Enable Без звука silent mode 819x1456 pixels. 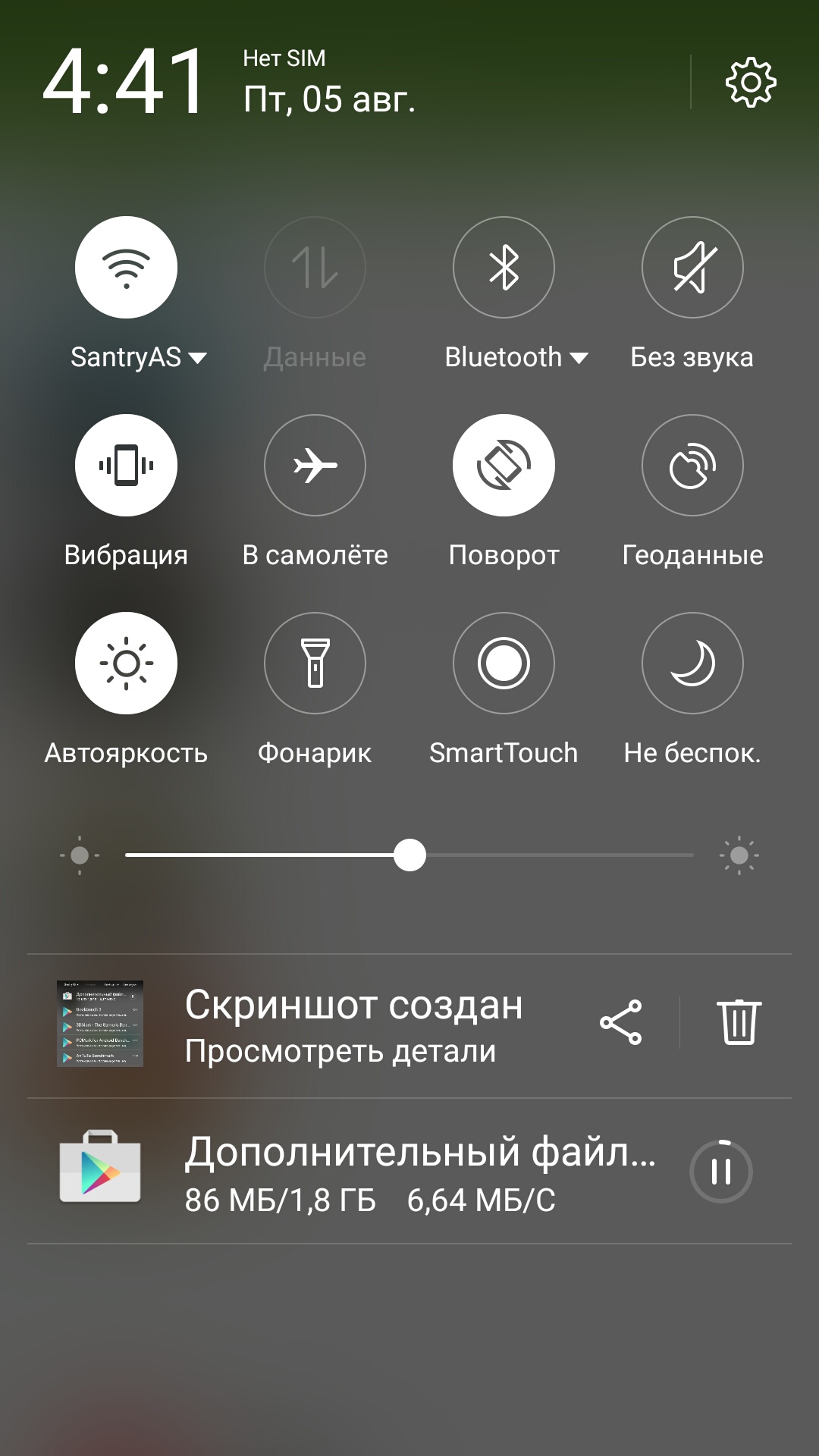pyautogui.click(x=692, y=267)
